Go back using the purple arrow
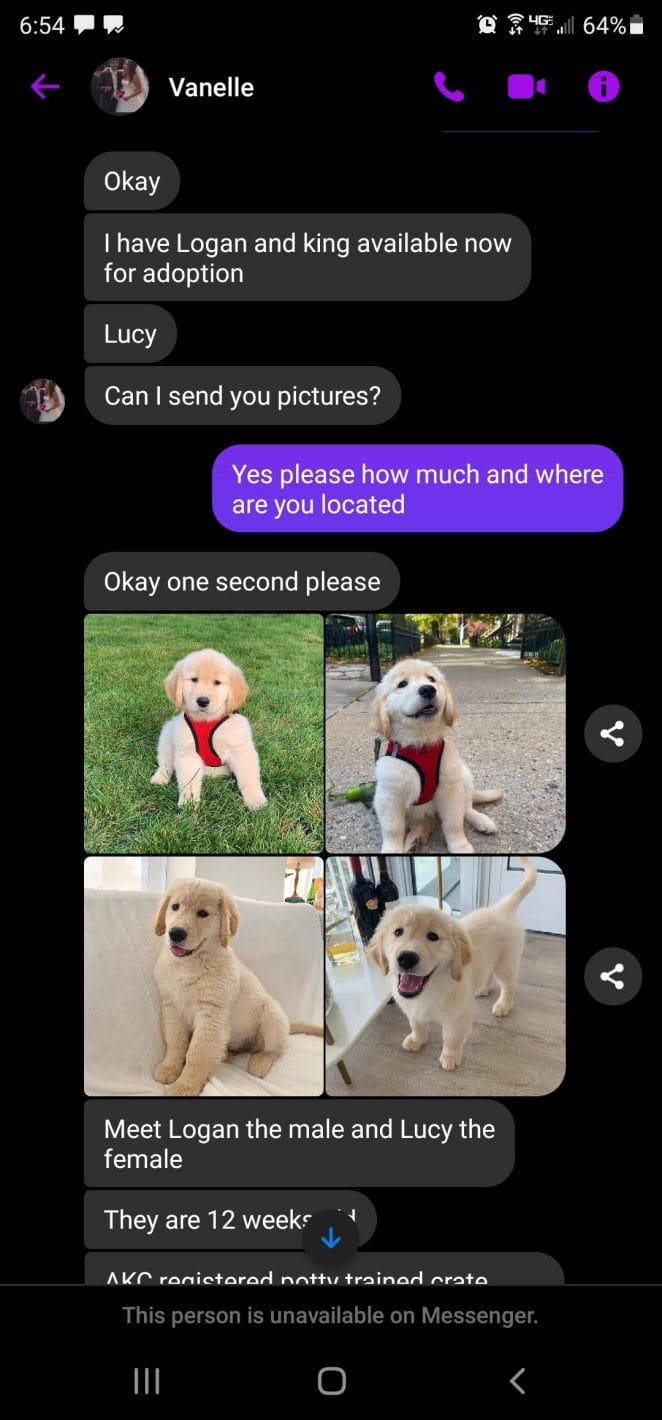 point(45,87)
